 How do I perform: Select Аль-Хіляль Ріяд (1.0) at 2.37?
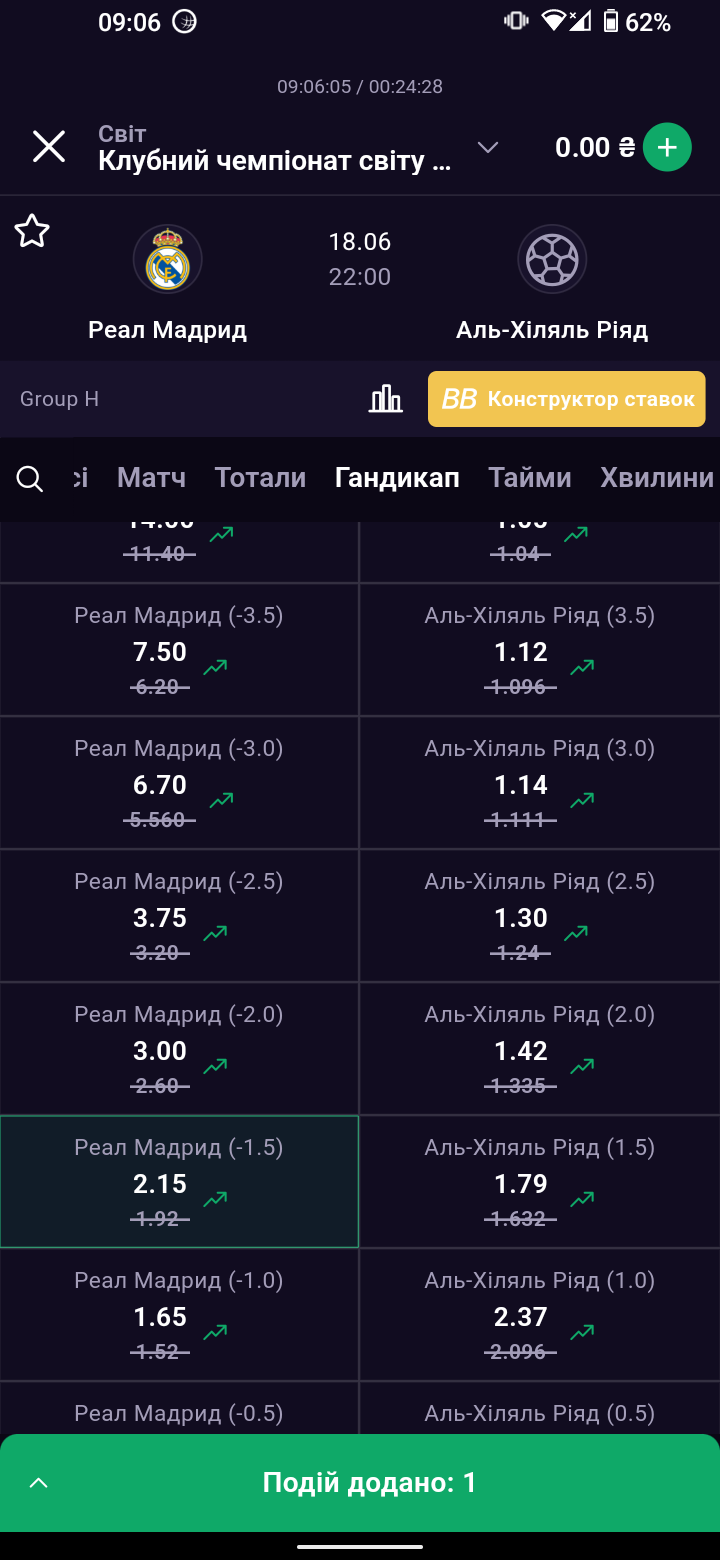click(540, 1315)
